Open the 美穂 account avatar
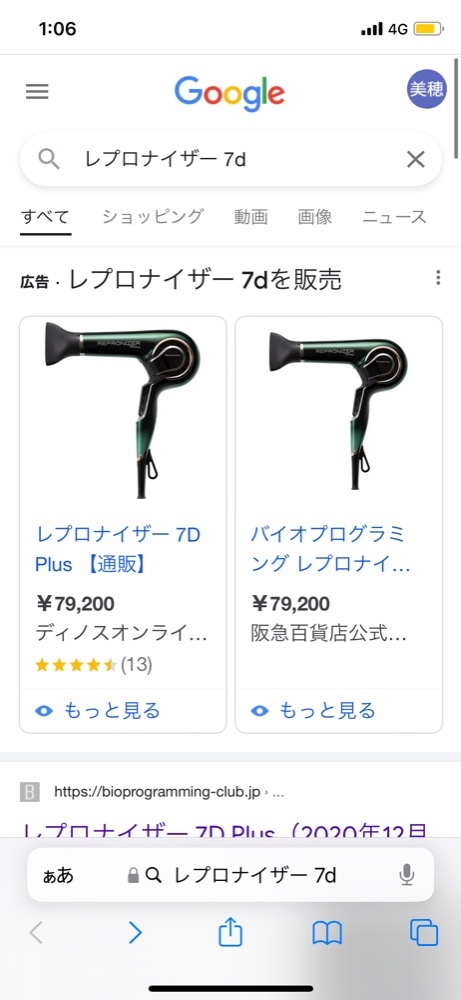 tap(427, 89)
